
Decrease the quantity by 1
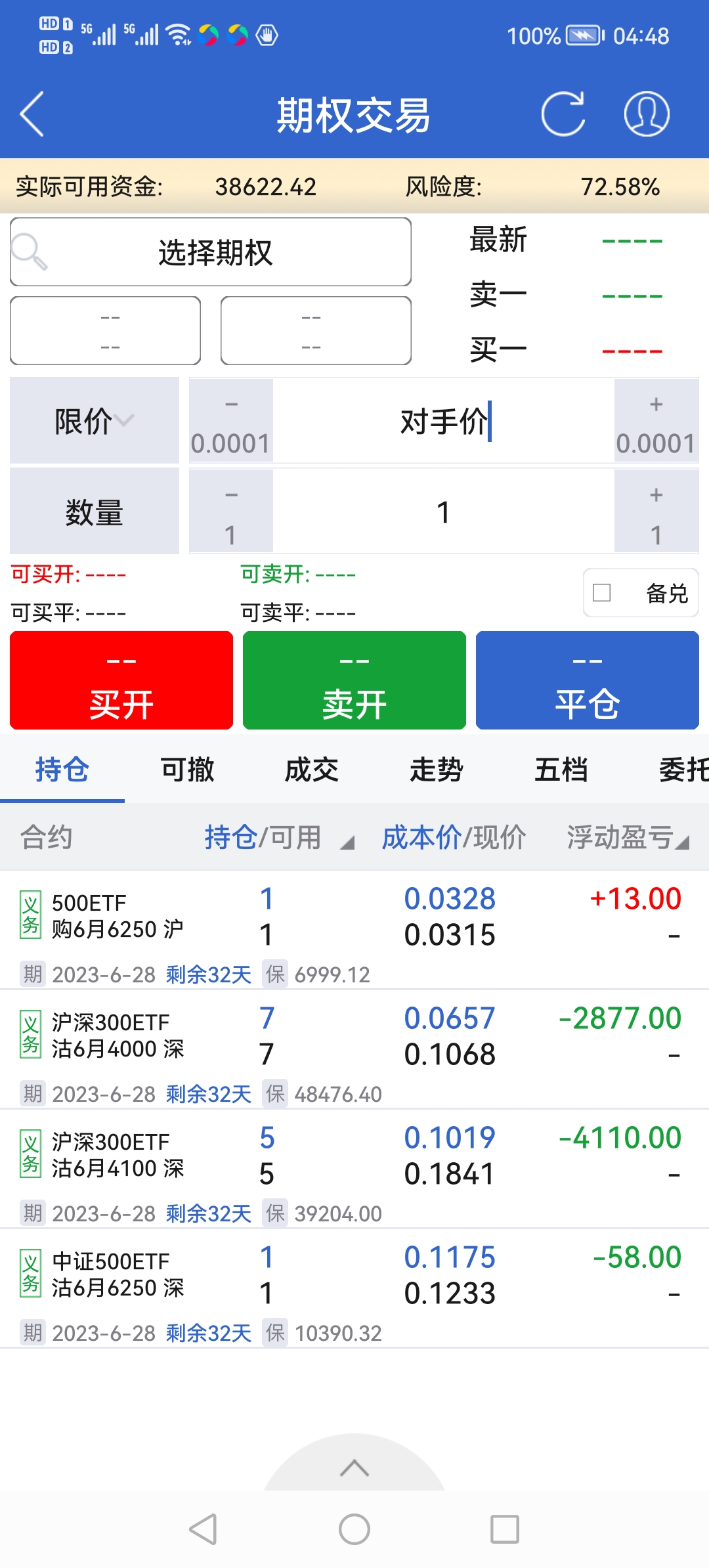[x=231, y=512]
